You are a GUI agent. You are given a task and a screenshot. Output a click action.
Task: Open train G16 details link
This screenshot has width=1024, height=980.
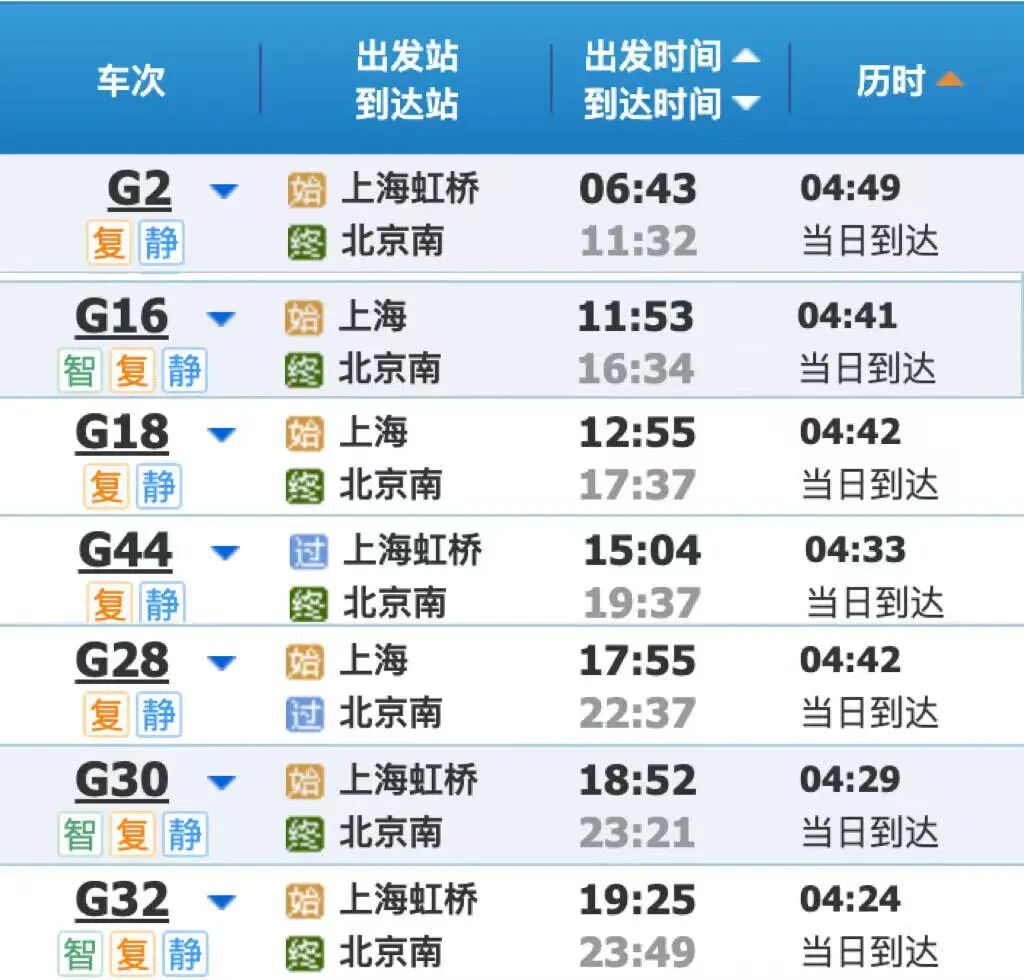coord(121,317)
